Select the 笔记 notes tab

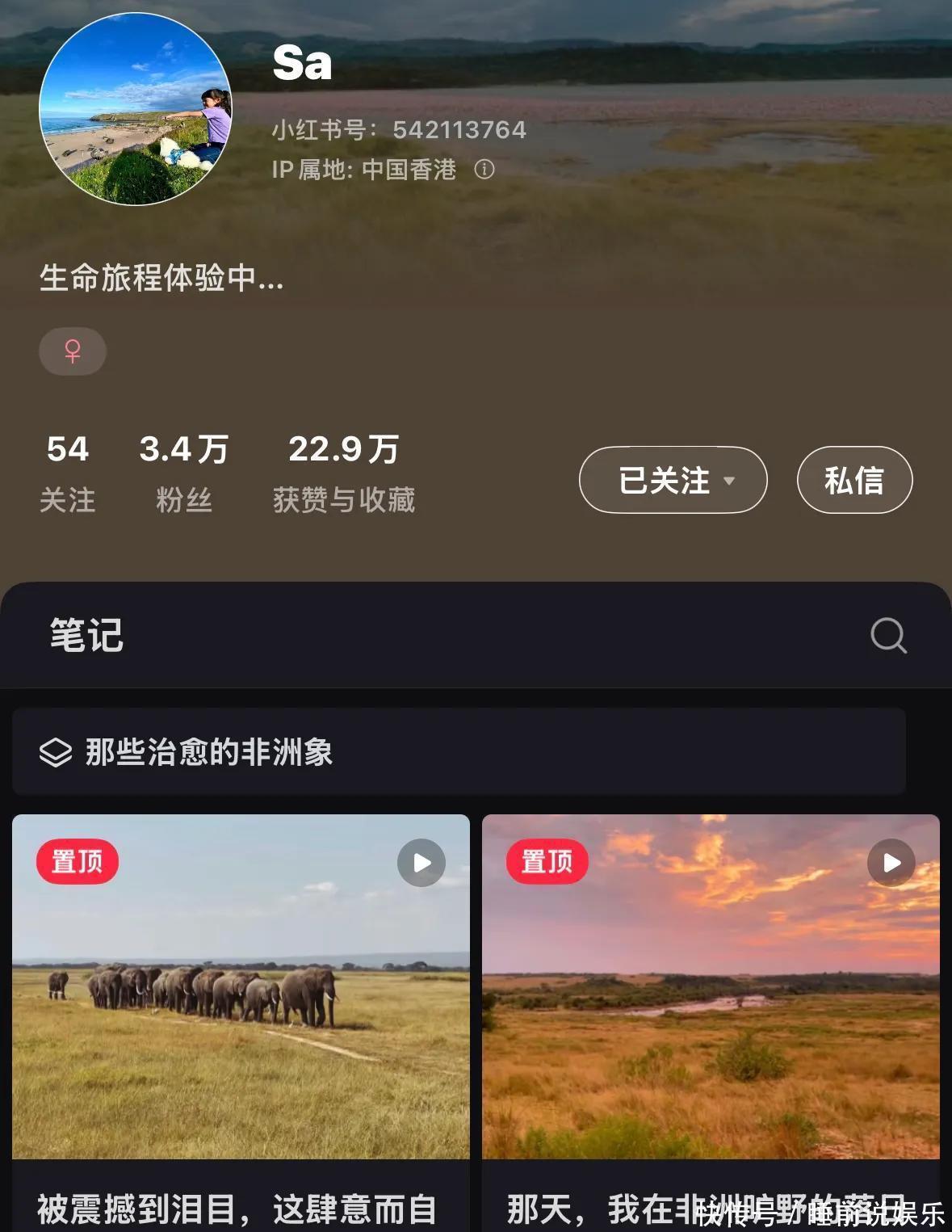[86, 636]
